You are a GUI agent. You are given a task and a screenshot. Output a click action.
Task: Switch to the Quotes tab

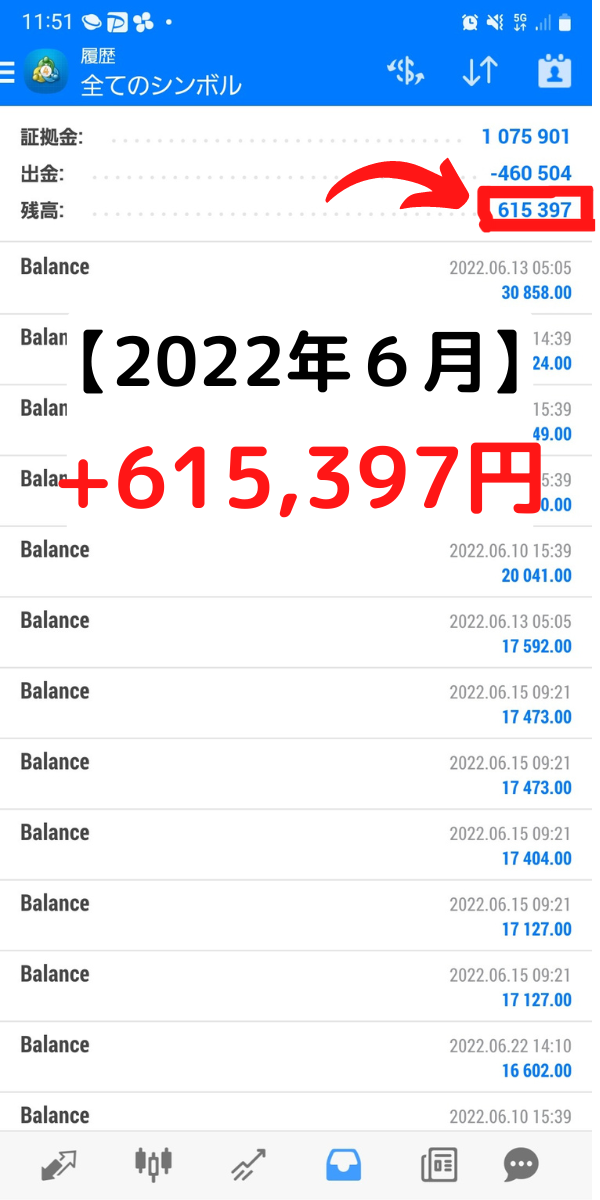(x=59, y=1165)
